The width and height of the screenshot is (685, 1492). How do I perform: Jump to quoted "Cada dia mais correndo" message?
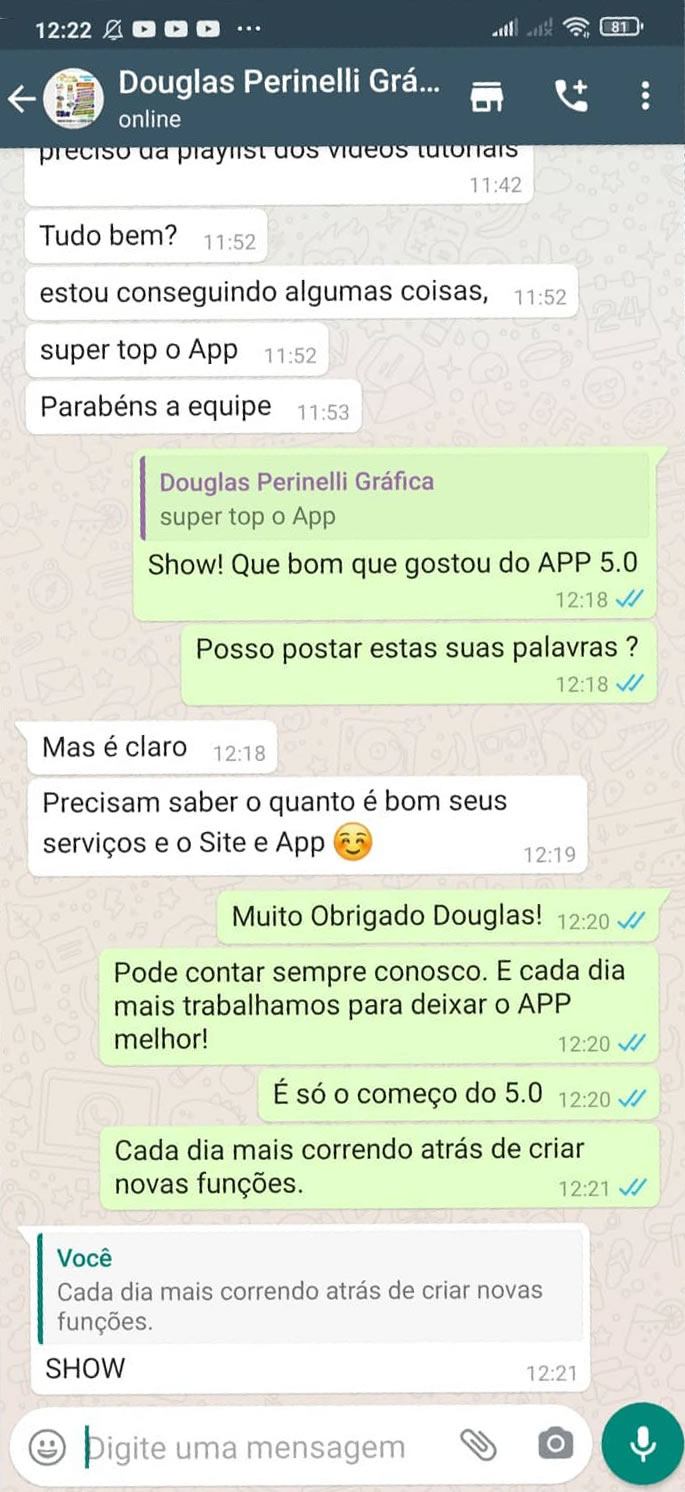[310, 1289]
